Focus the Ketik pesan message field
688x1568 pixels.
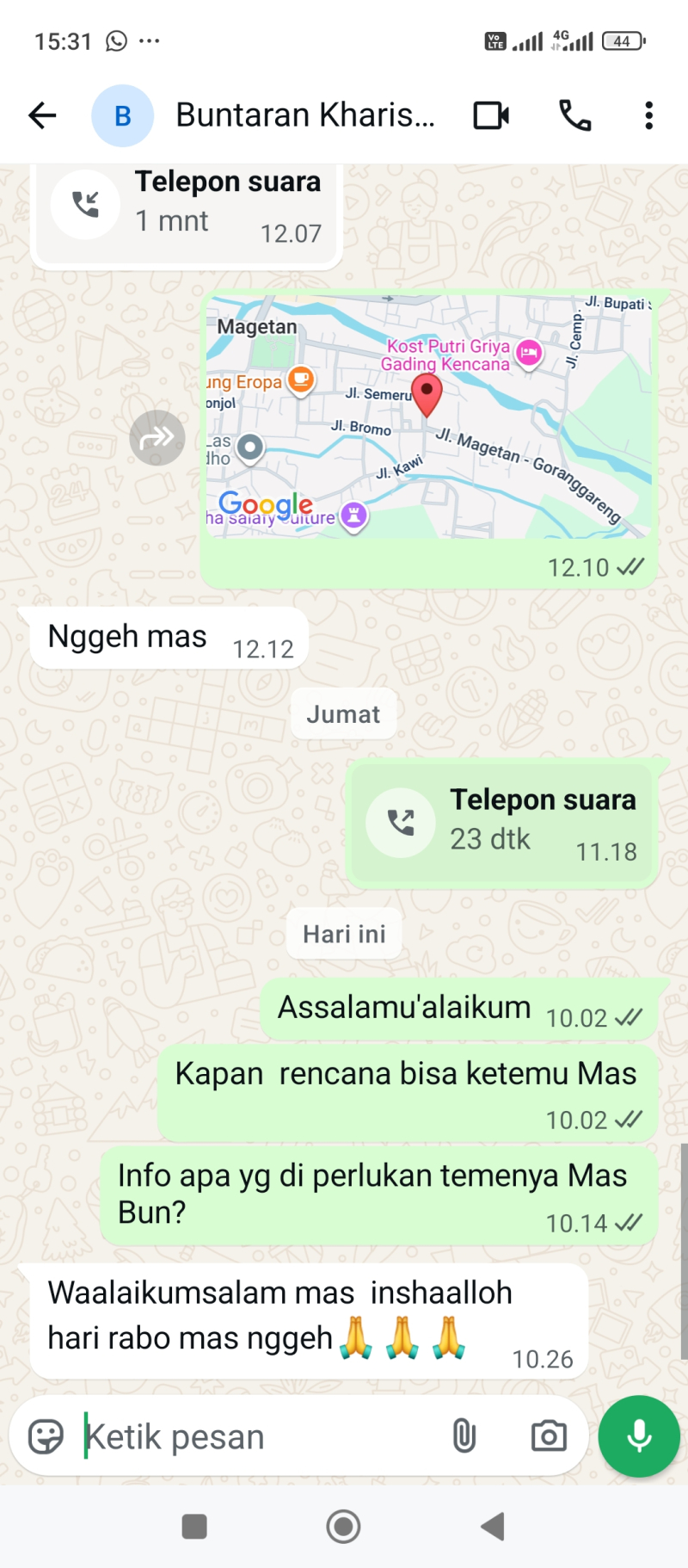pos(258,1436)
